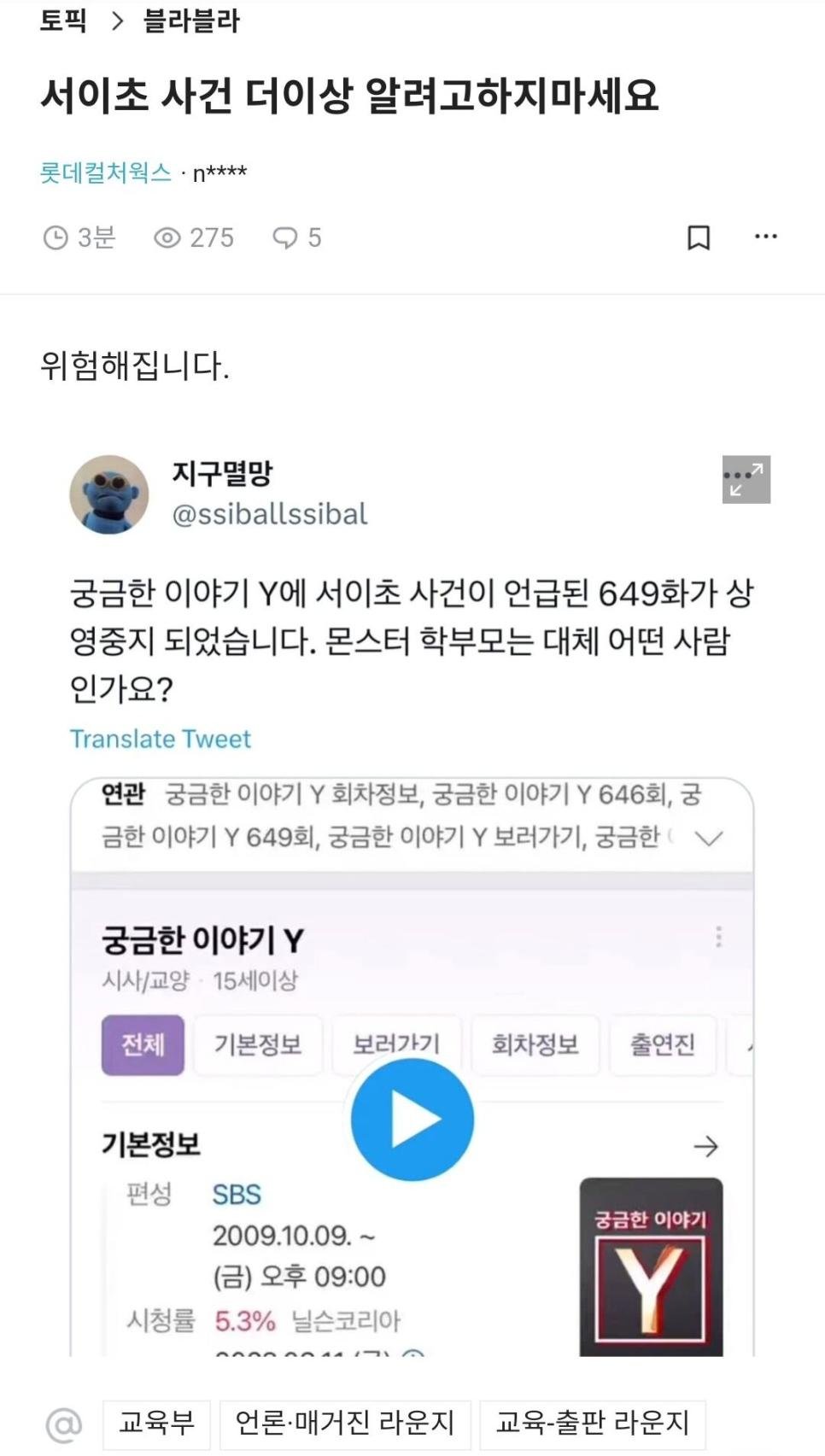Open the 블라블라 topic board
This screenshot has height=1456, width=825.
[x=191, y=20]
